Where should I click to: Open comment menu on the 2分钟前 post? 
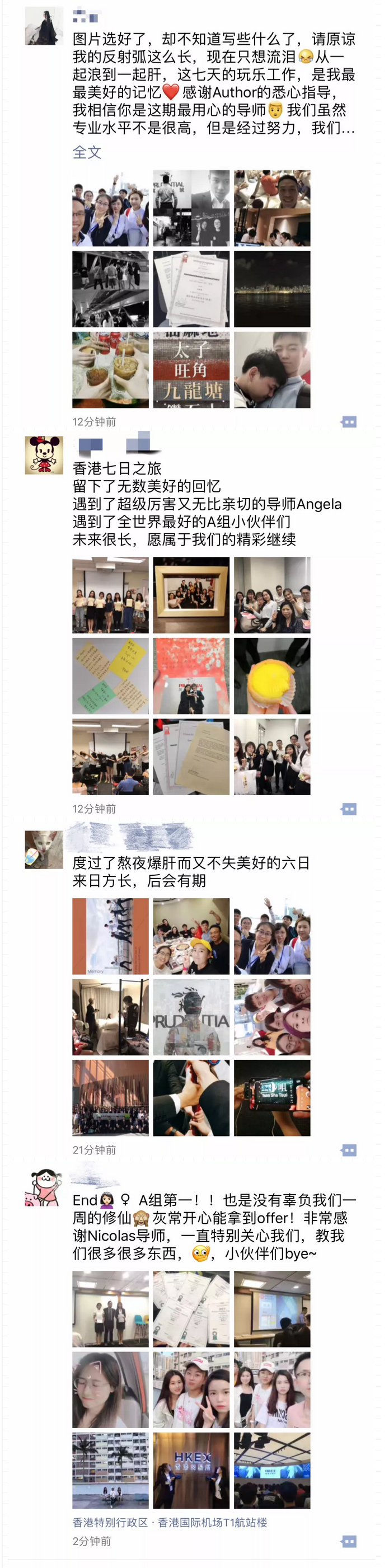click(349, 1542)
